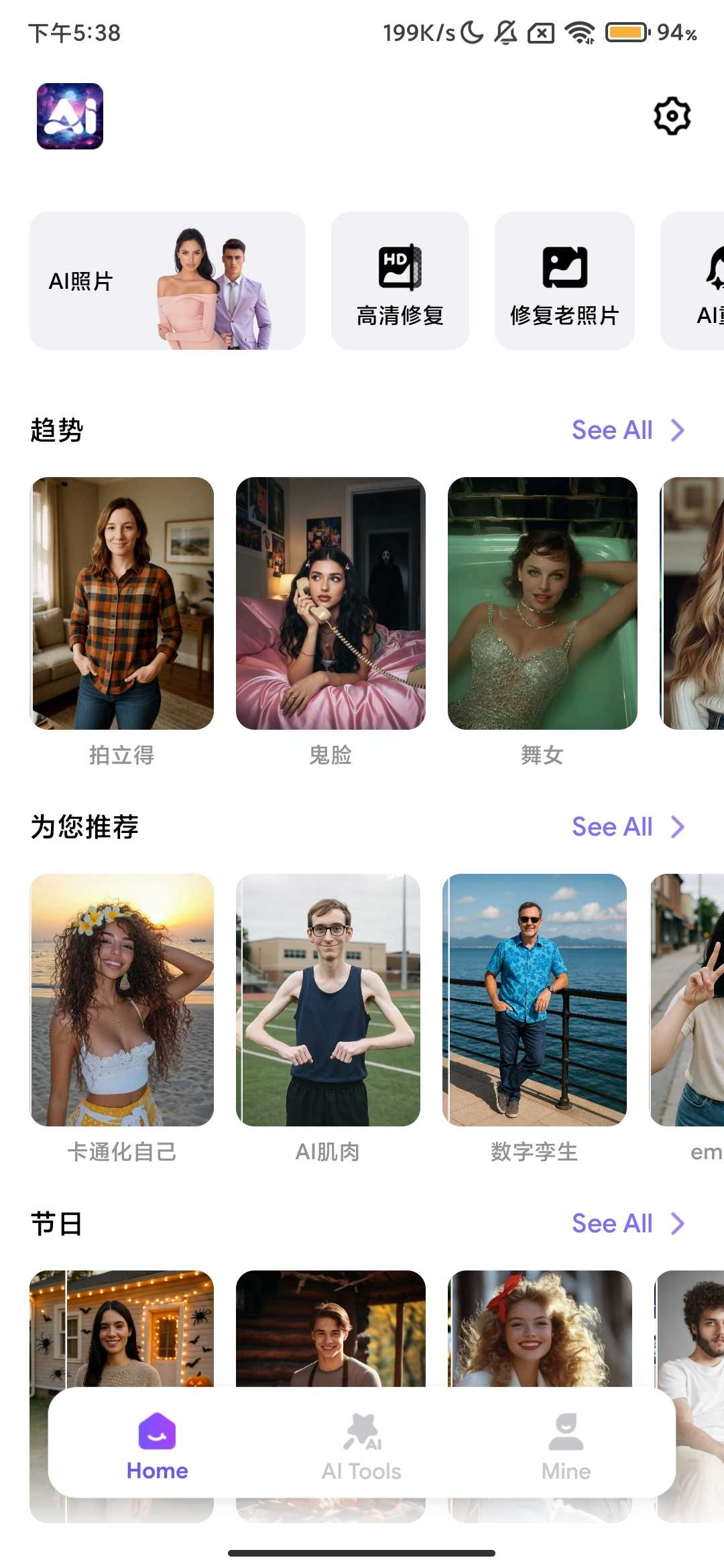Image resolution: width=724 pixels, height=1568 pixels.
Task: See all items in 趋势
Action: [x=627, y=430]
